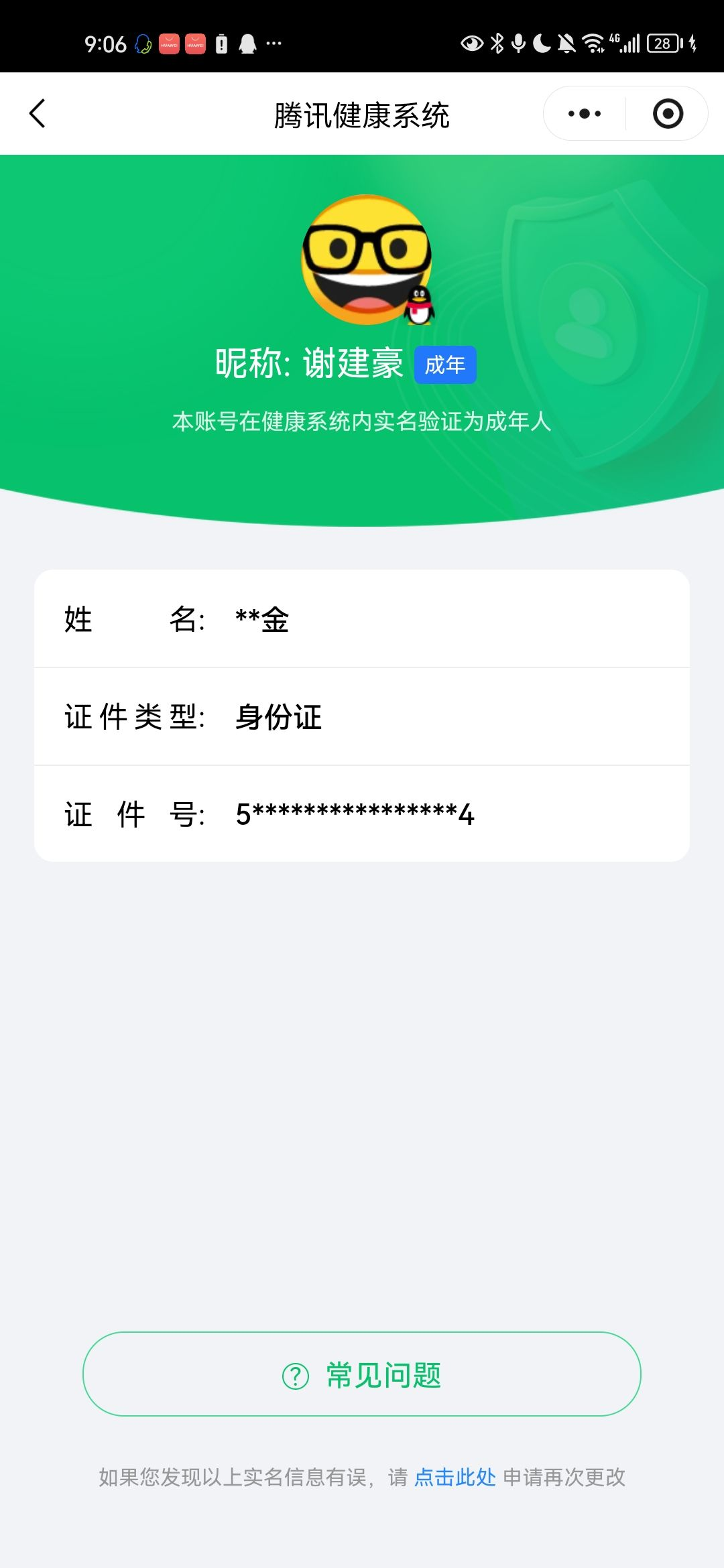Tap the eye icon in the status bar
724x1568 pixels.
click(x=471, y=42)
